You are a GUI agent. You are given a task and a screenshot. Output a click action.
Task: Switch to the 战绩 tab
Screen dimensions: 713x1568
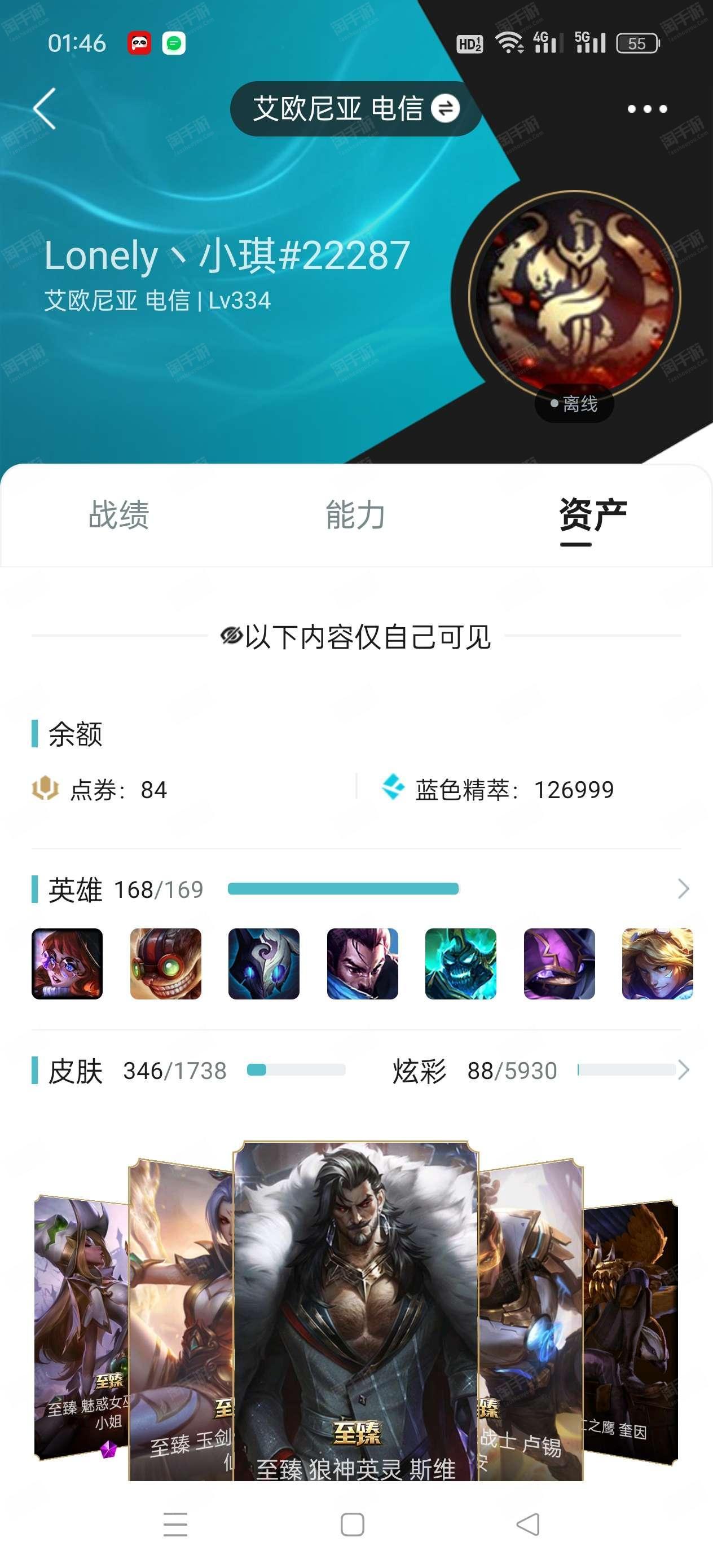pyautogui.click(x=118, y=515)
